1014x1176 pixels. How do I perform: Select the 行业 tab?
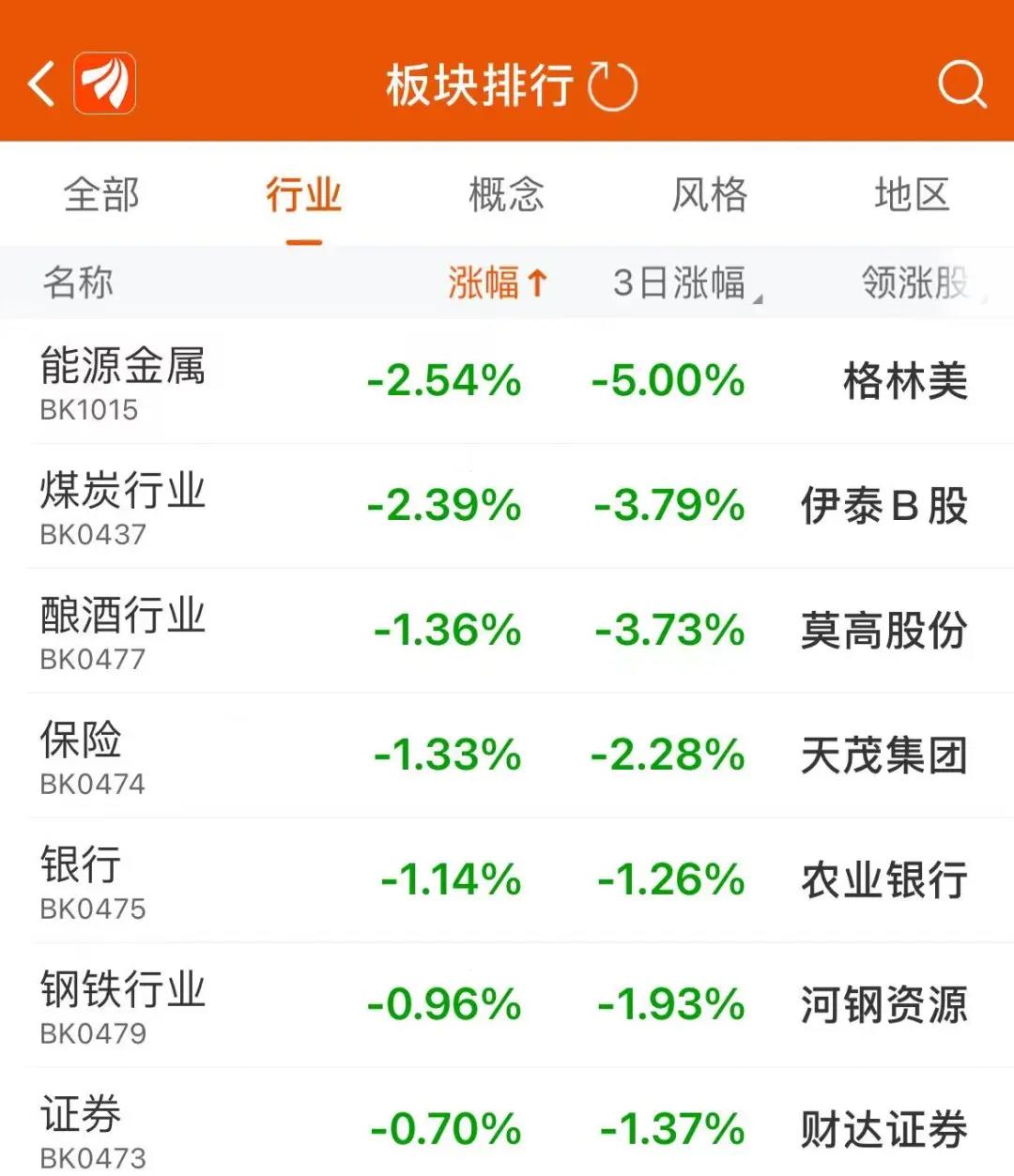(x=303, y=195)
